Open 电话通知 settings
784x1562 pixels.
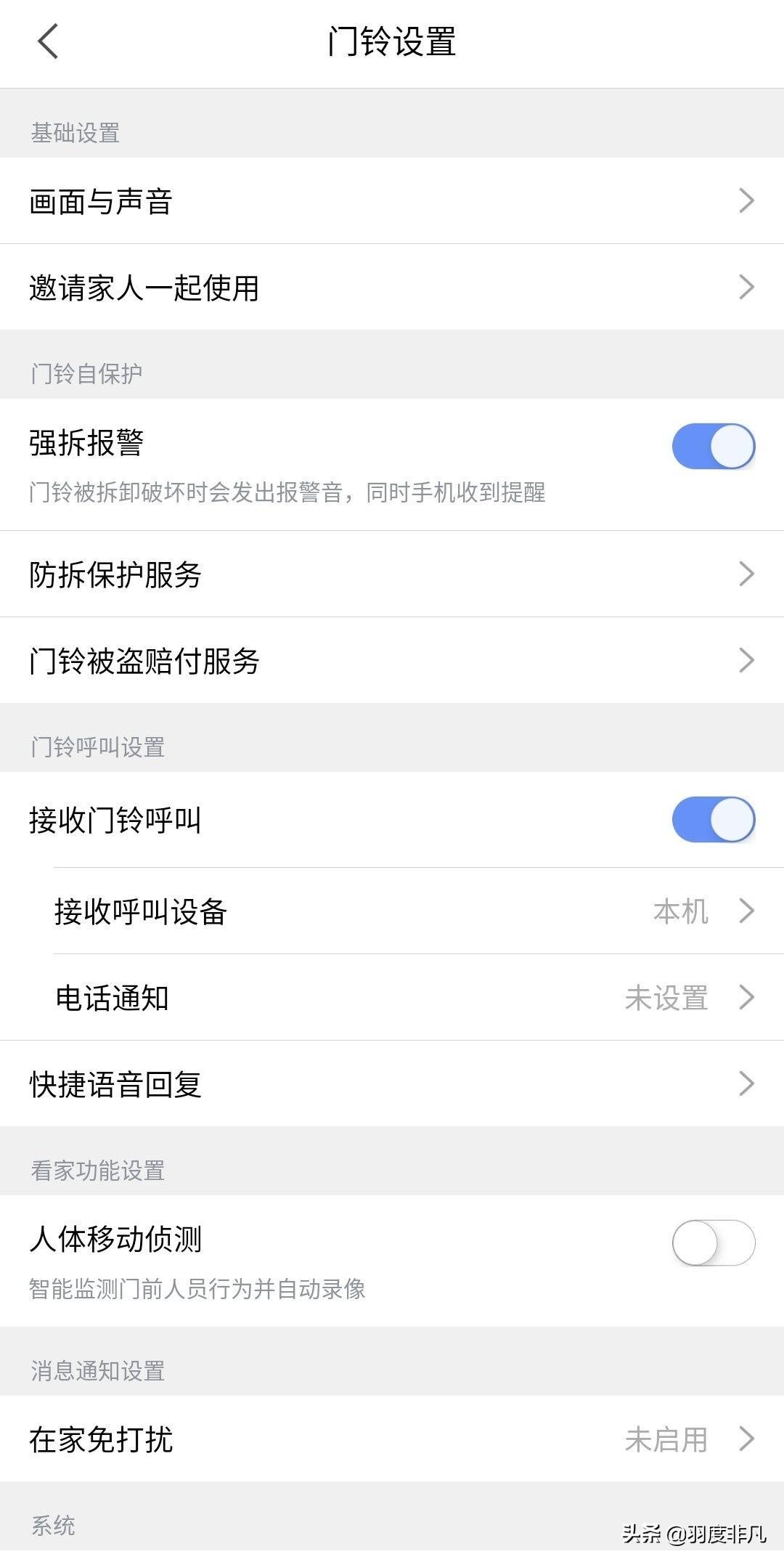click(x=407, y=998)
